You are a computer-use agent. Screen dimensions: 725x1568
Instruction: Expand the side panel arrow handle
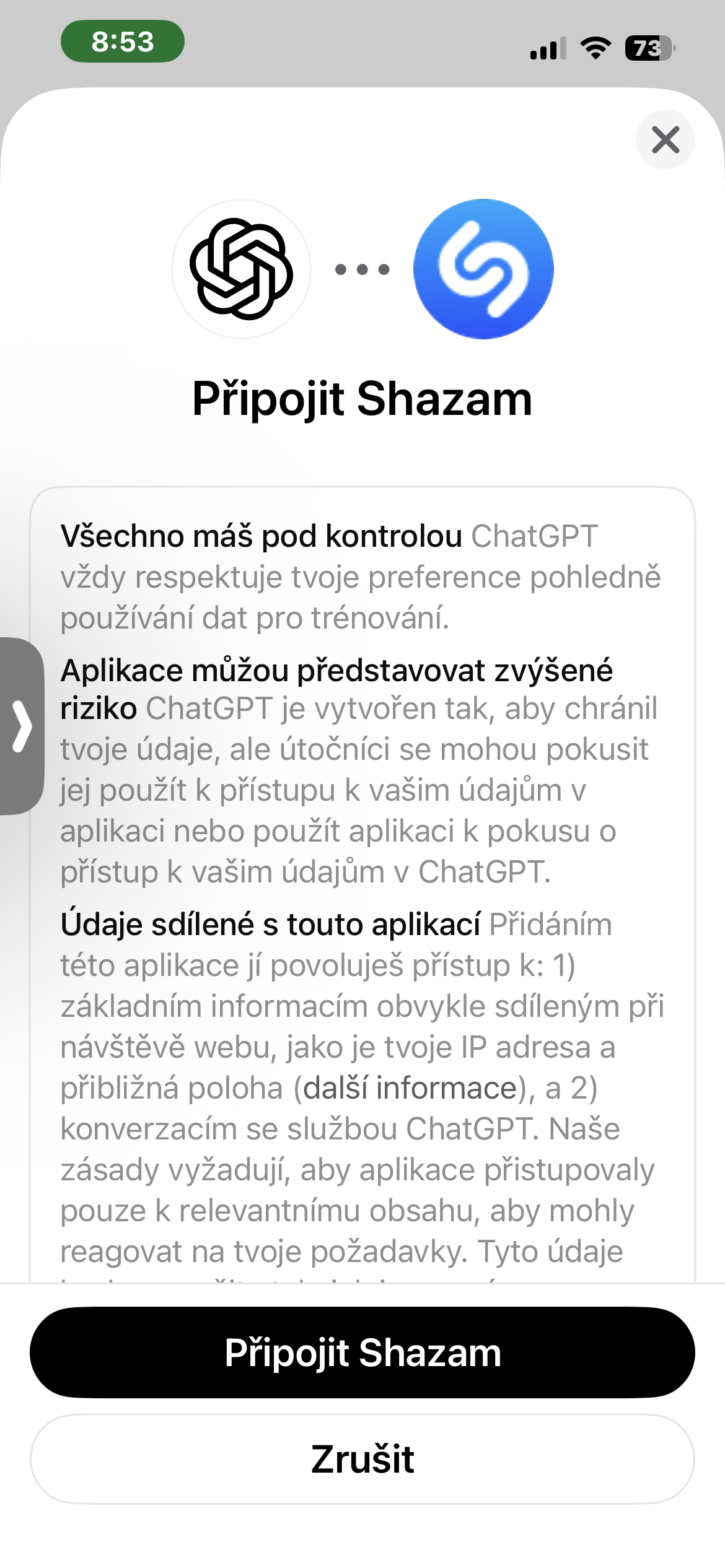(x=22, y=726)
